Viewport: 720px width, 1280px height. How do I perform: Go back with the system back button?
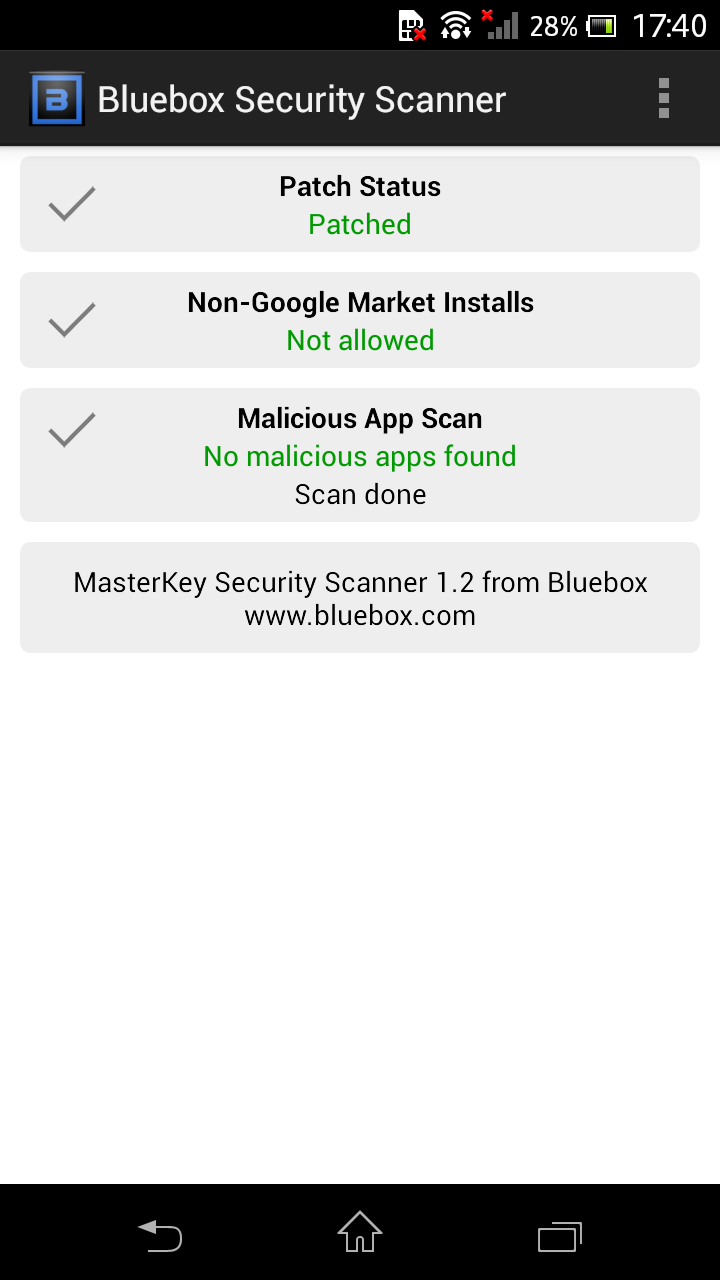(160, 1234)
